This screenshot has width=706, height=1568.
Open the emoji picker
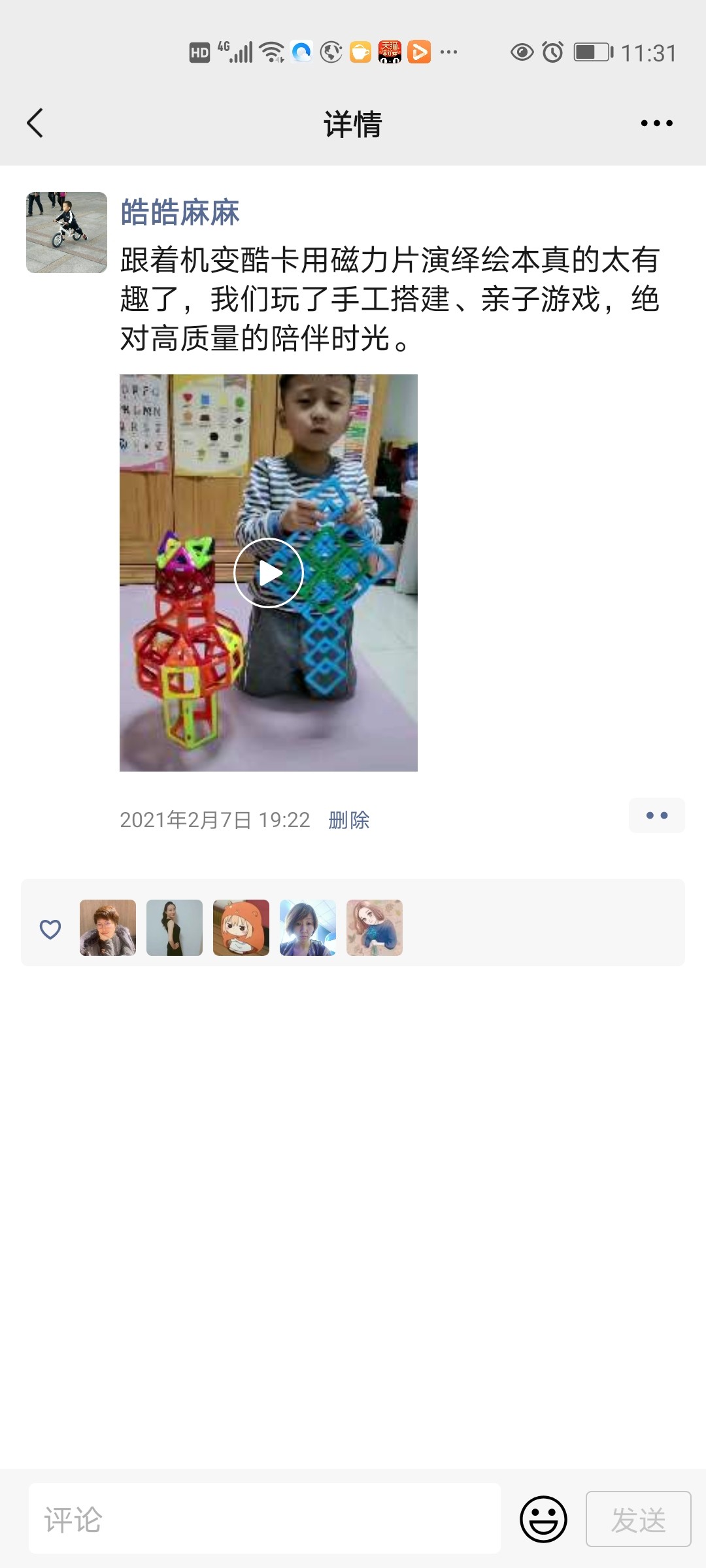coord(543,1519)
